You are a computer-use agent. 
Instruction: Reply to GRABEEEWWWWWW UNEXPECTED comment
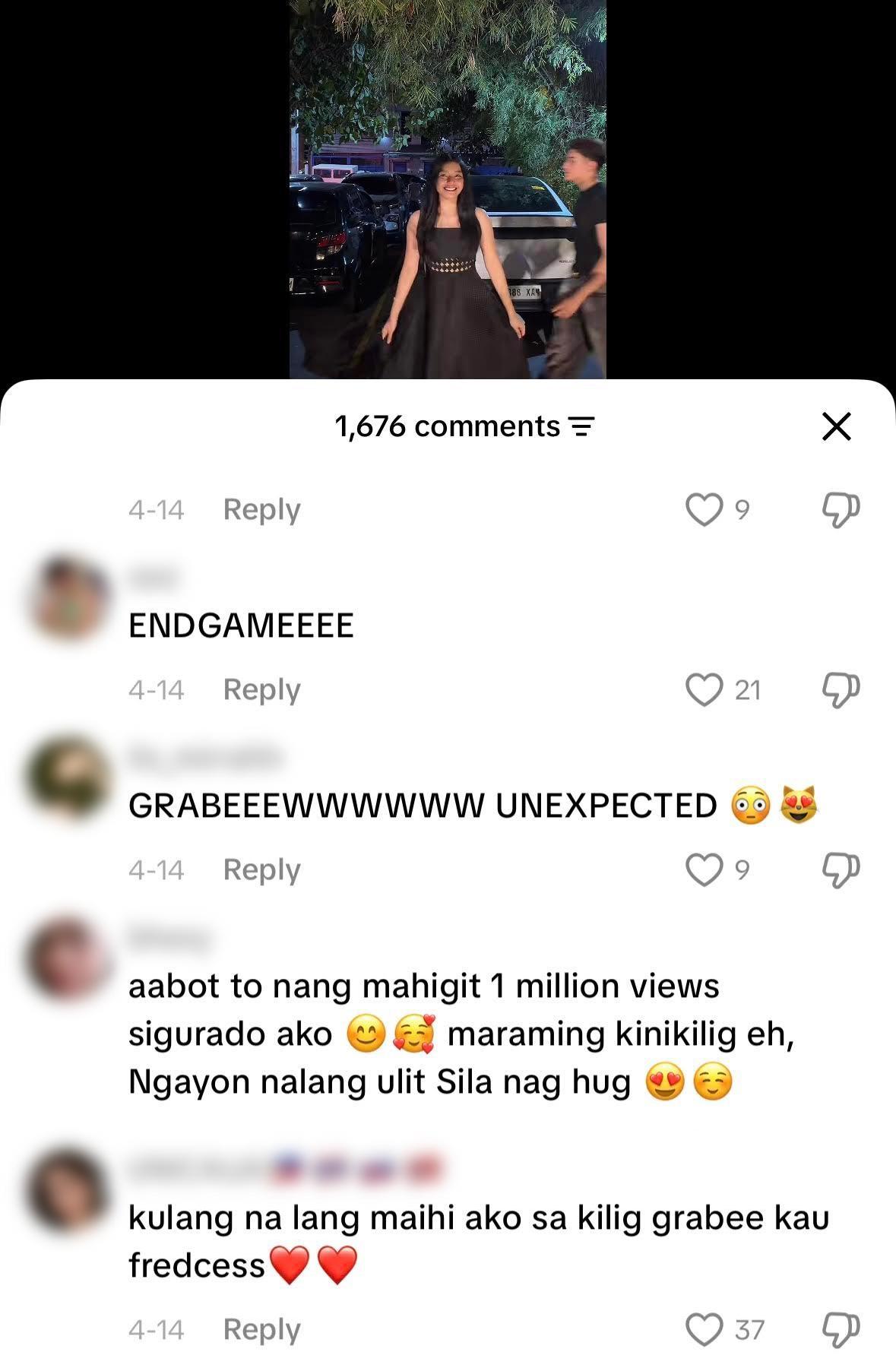pyautogui.click(x=261, y=870)
